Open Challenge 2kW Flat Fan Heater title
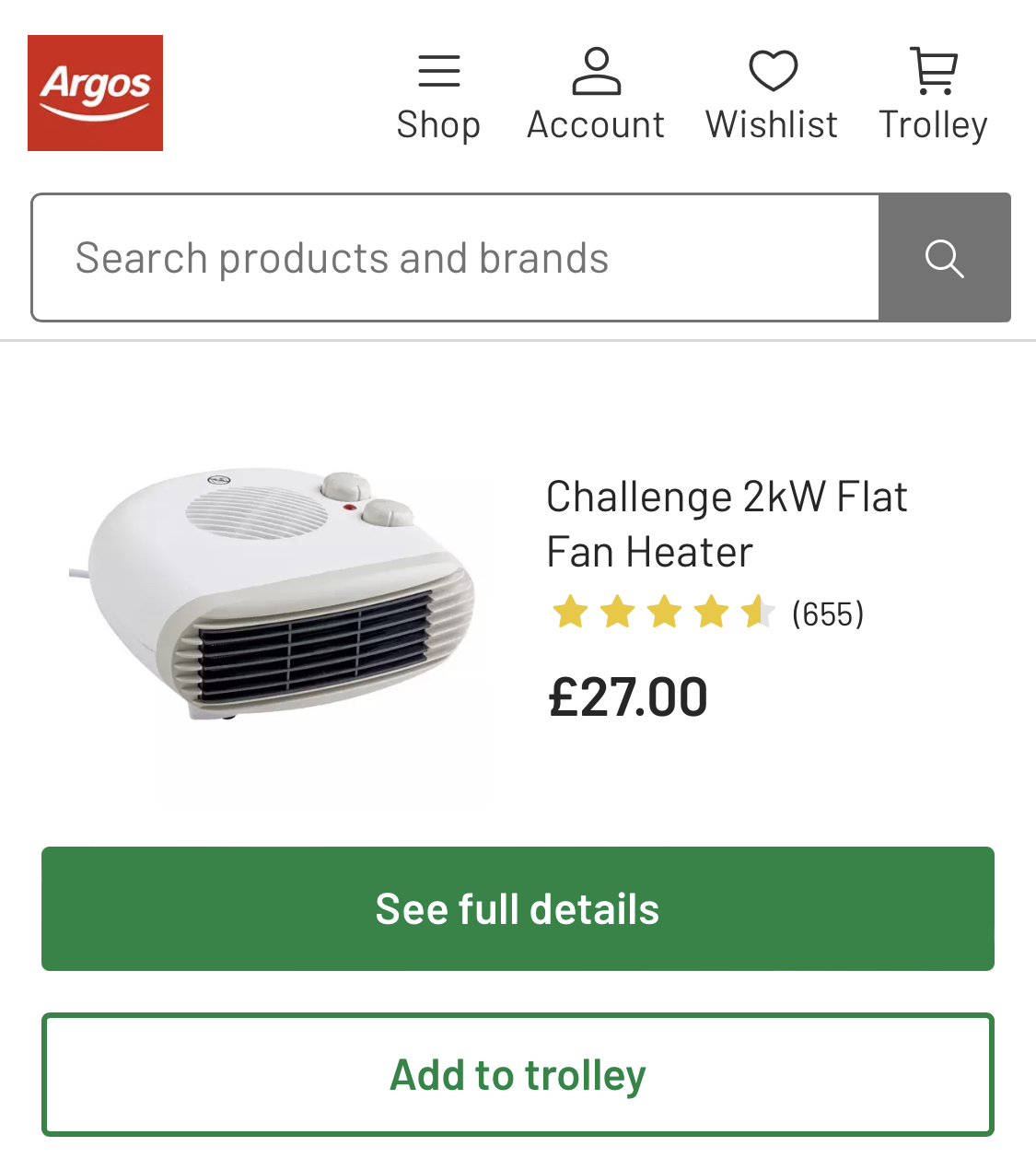Screen dimensions: 1036x1158 click(726, 524)
